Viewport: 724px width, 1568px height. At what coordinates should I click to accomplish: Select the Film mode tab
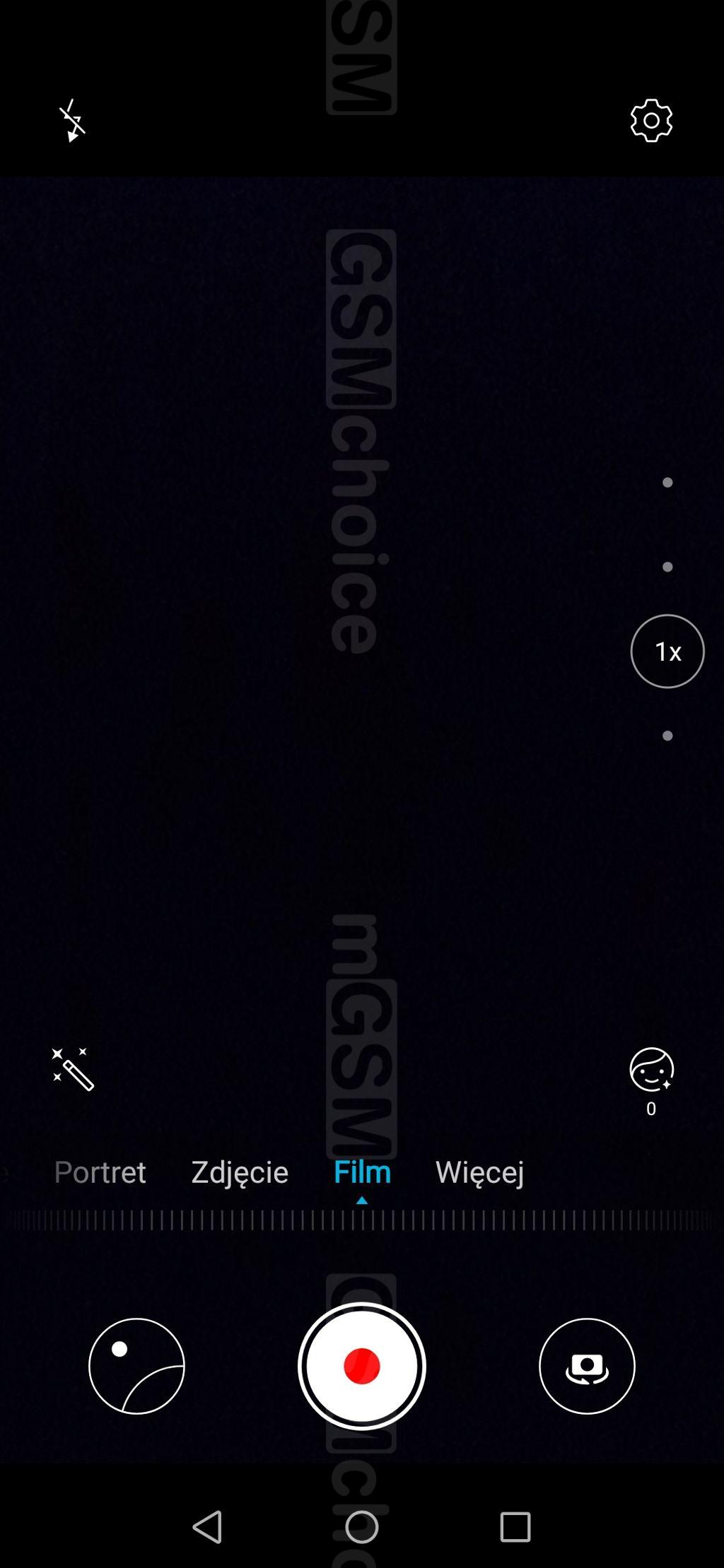point(362,1172)
